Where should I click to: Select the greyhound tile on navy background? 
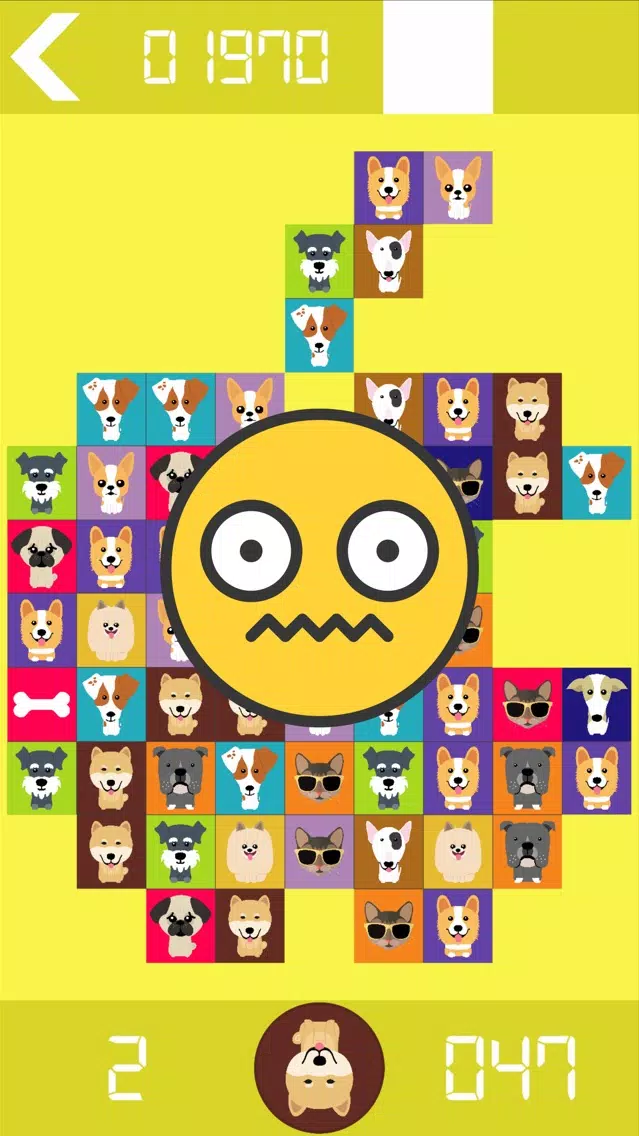point(596,703)
